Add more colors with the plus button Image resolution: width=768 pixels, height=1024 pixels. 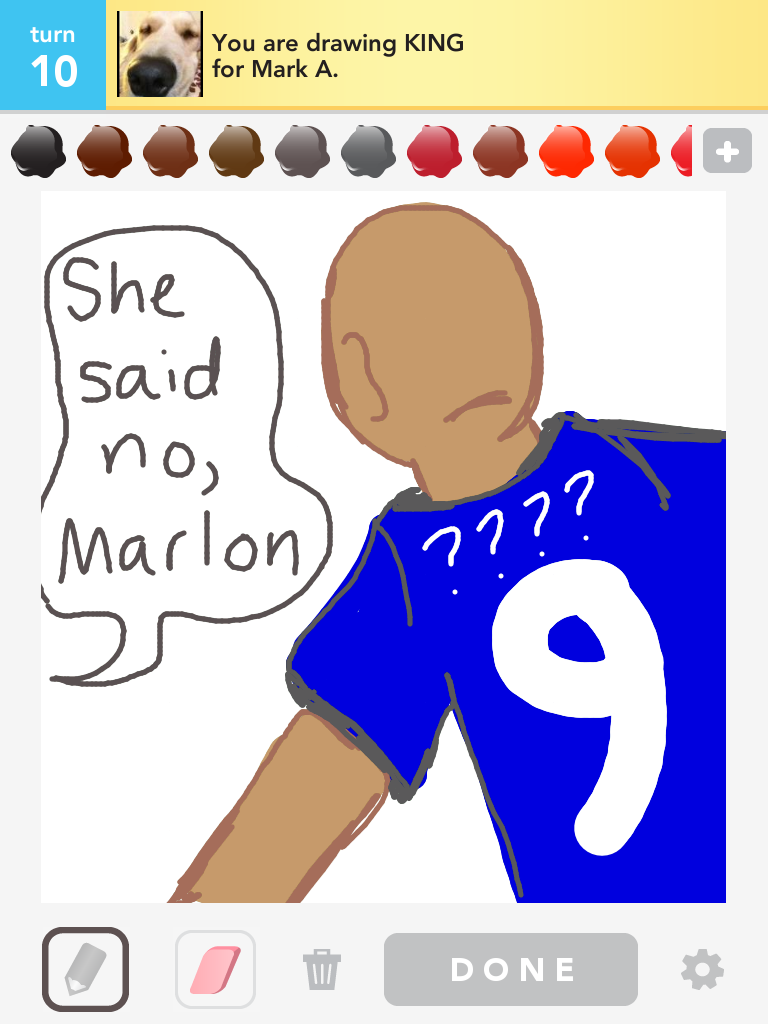[727, 152]
